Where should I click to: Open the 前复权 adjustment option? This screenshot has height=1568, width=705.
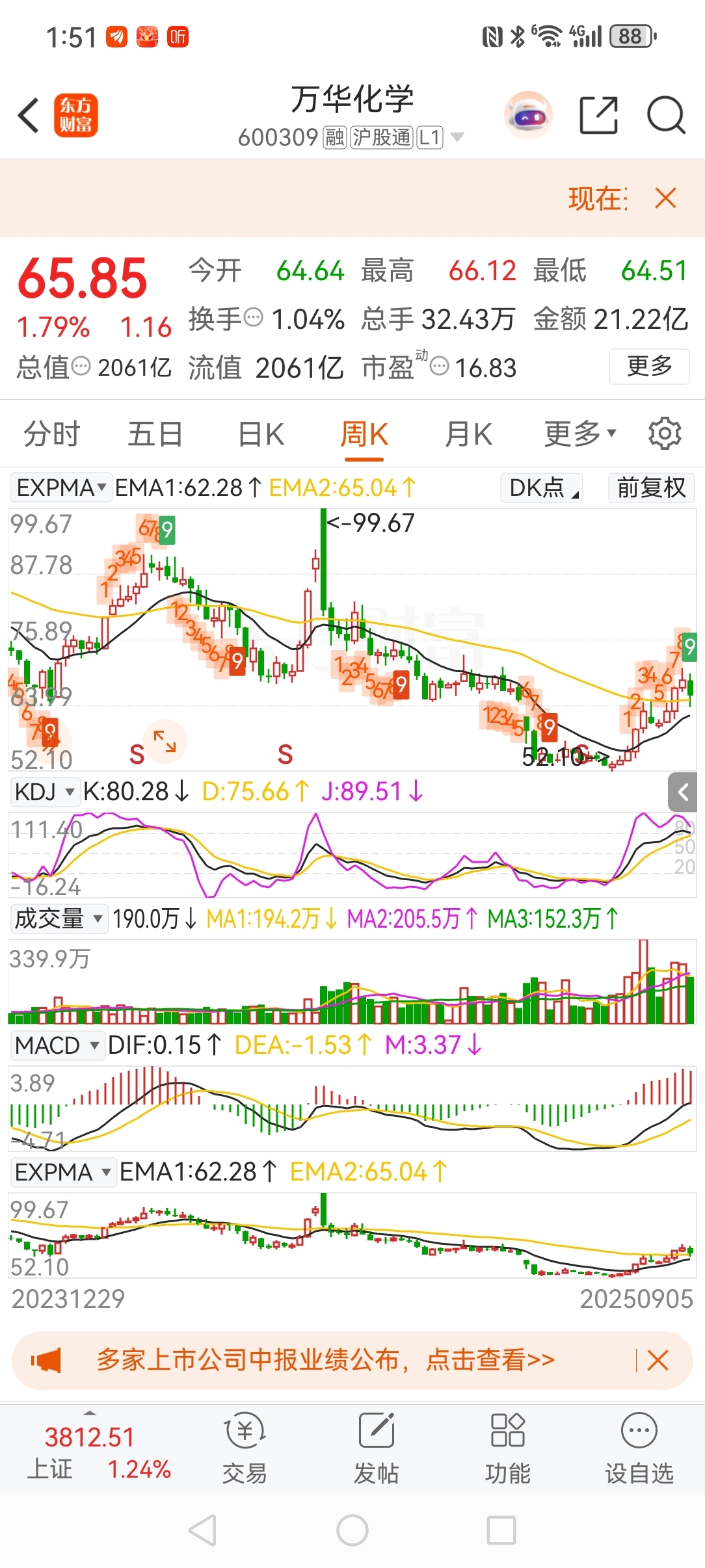(x=652, y=488)
